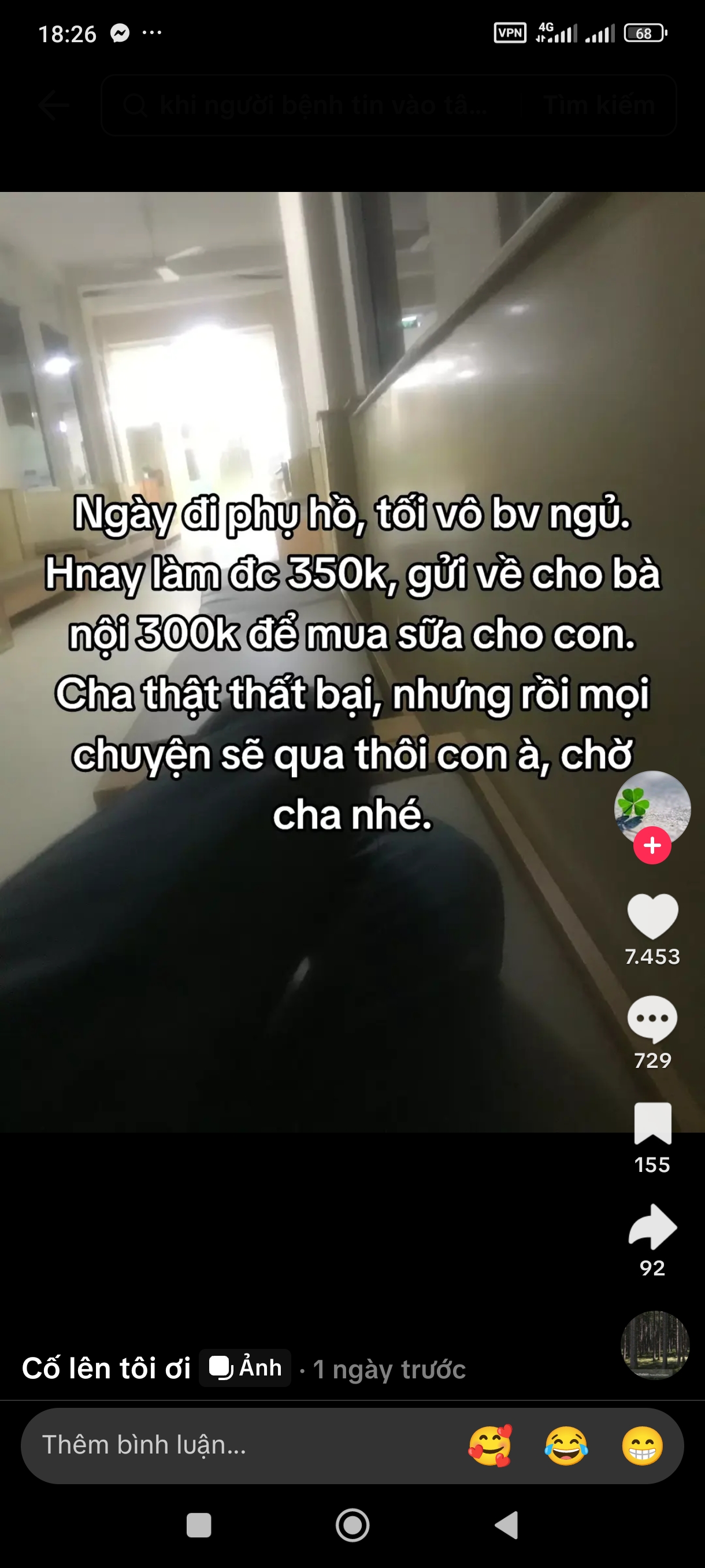Like this post with the heart icon

point(652,915)
